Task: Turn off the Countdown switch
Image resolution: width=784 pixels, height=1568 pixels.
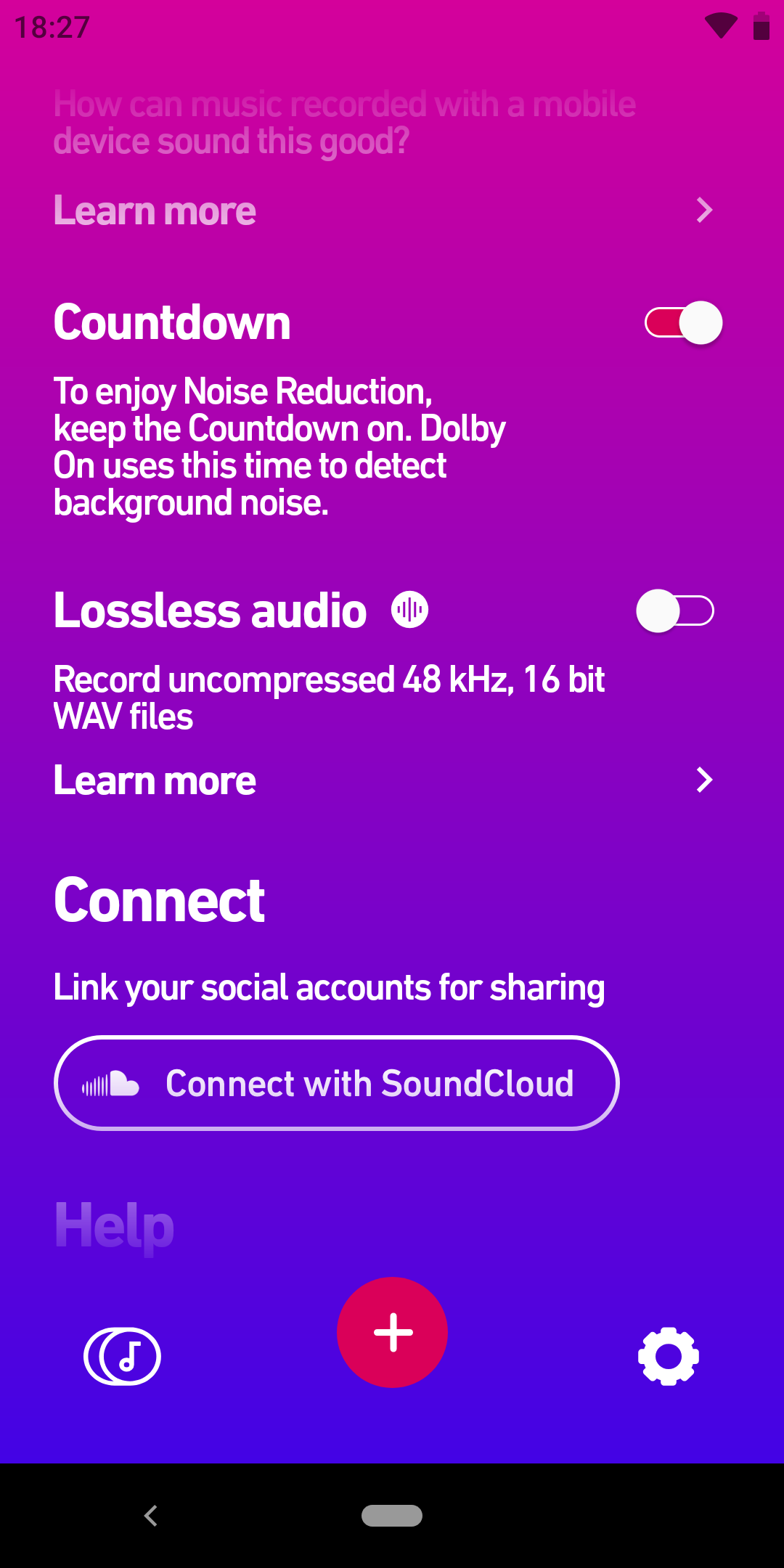Action: tap(682, 322)
